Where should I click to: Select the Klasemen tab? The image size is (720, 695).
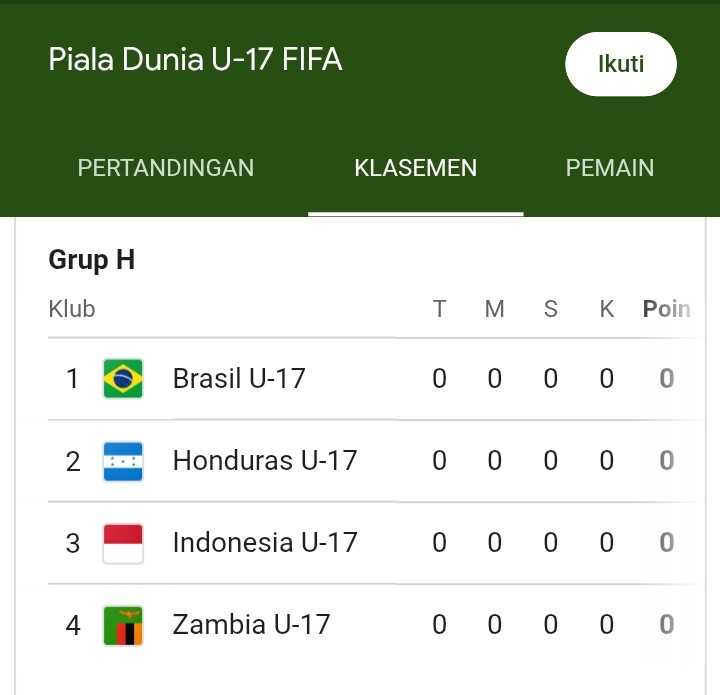coord(415,168)
